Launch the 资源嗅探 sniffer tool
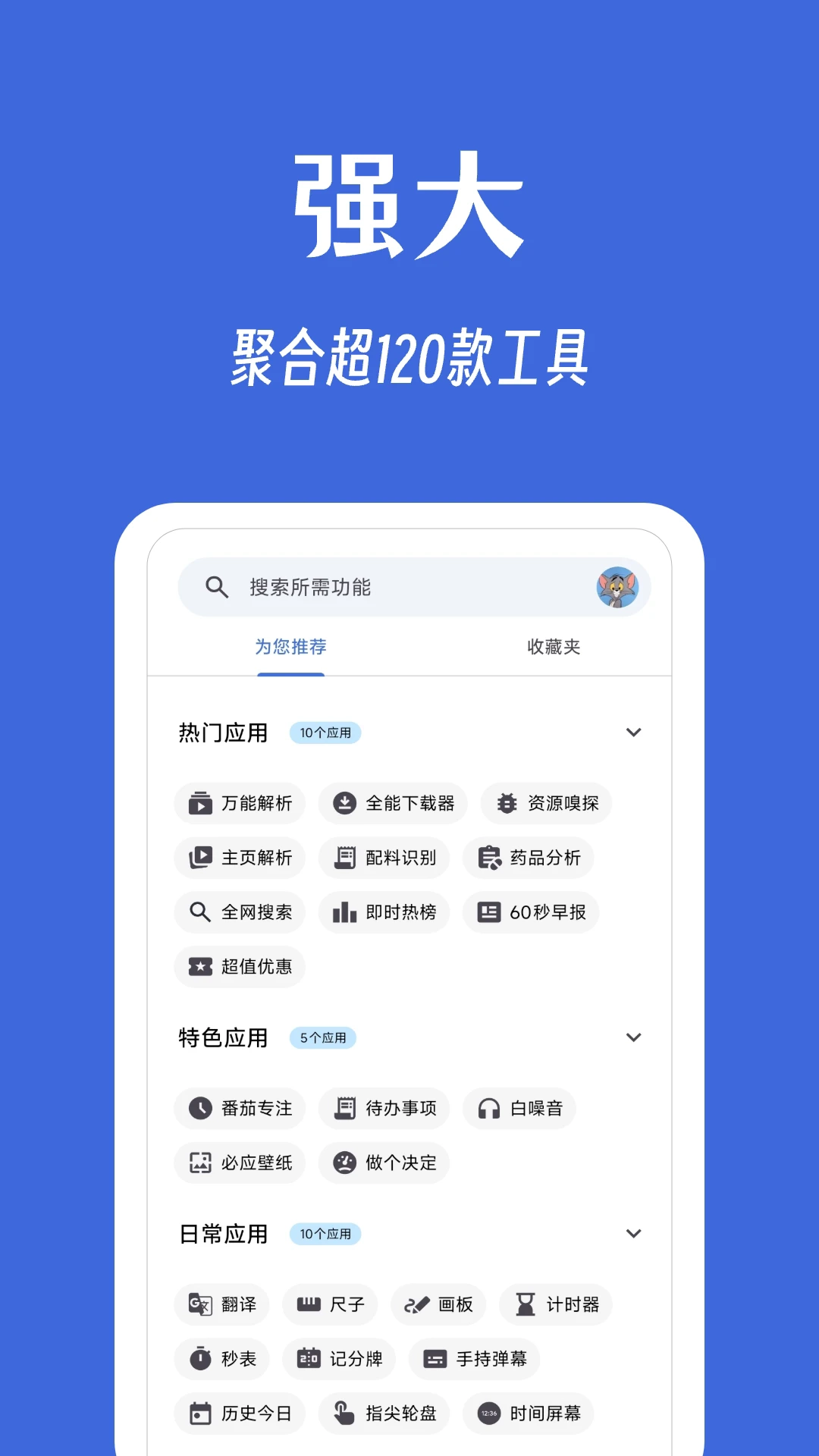 click(544, 803)
